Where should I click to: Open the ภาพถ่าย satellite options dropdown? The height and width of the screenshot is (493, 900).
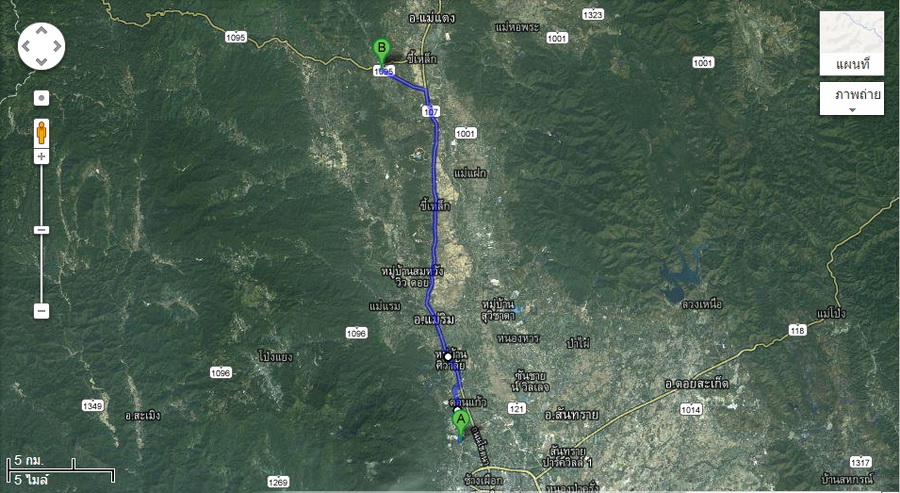point(852,99)
